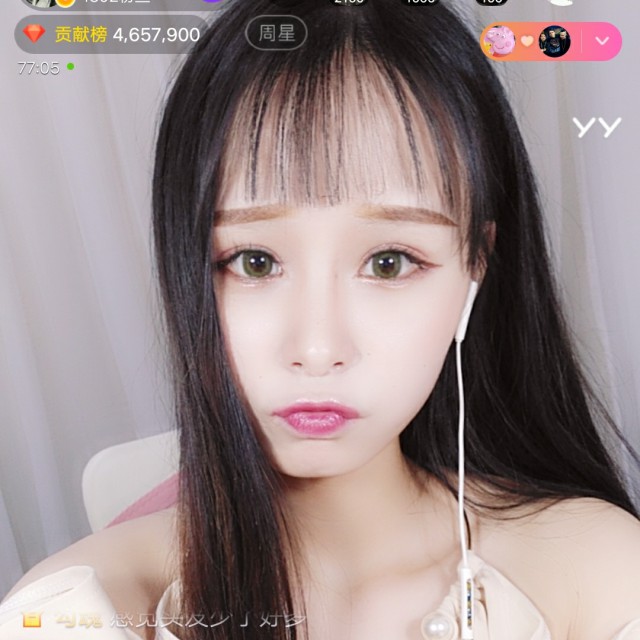Tap the 周星 chip

coord(276,33)
